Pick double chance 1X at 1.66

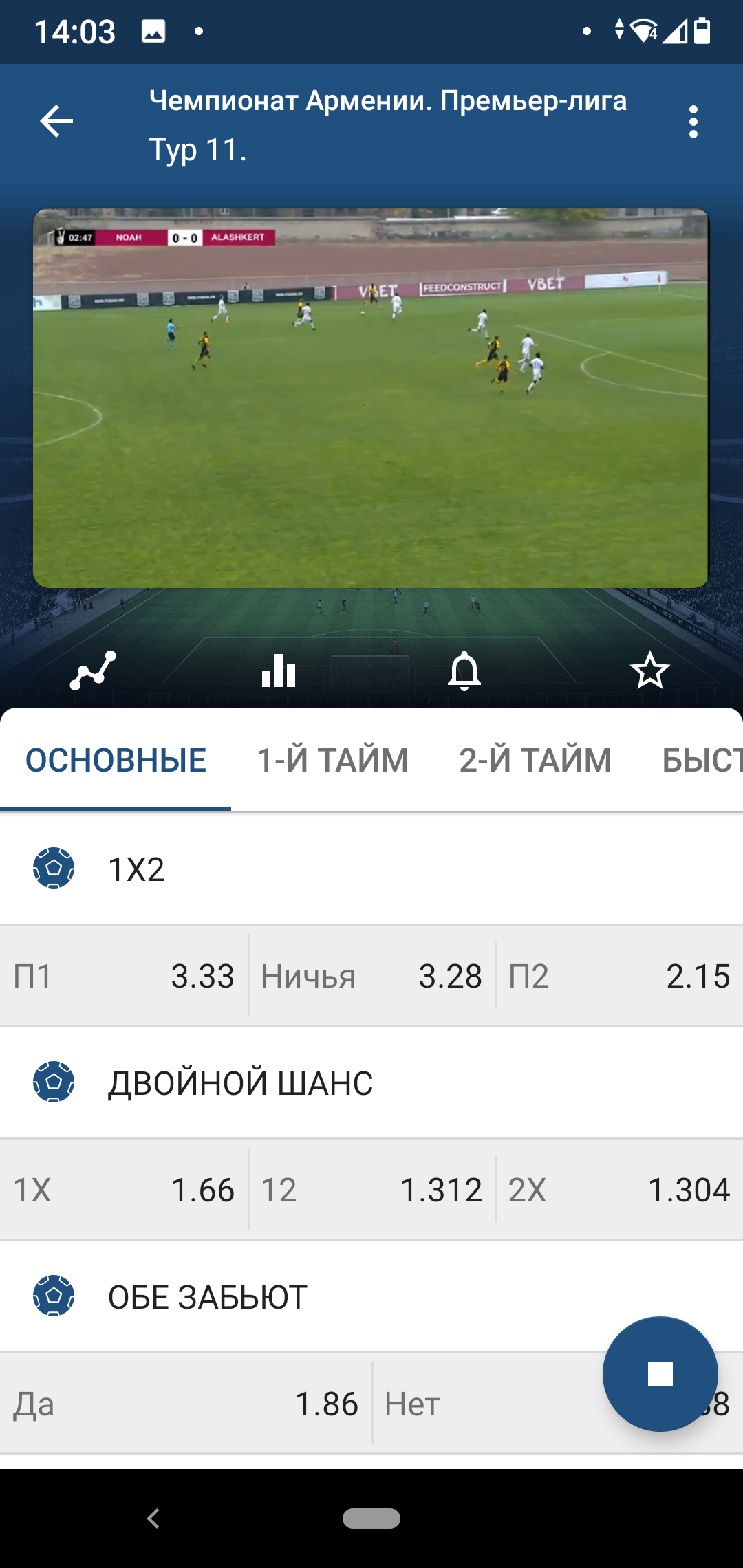124,1190
